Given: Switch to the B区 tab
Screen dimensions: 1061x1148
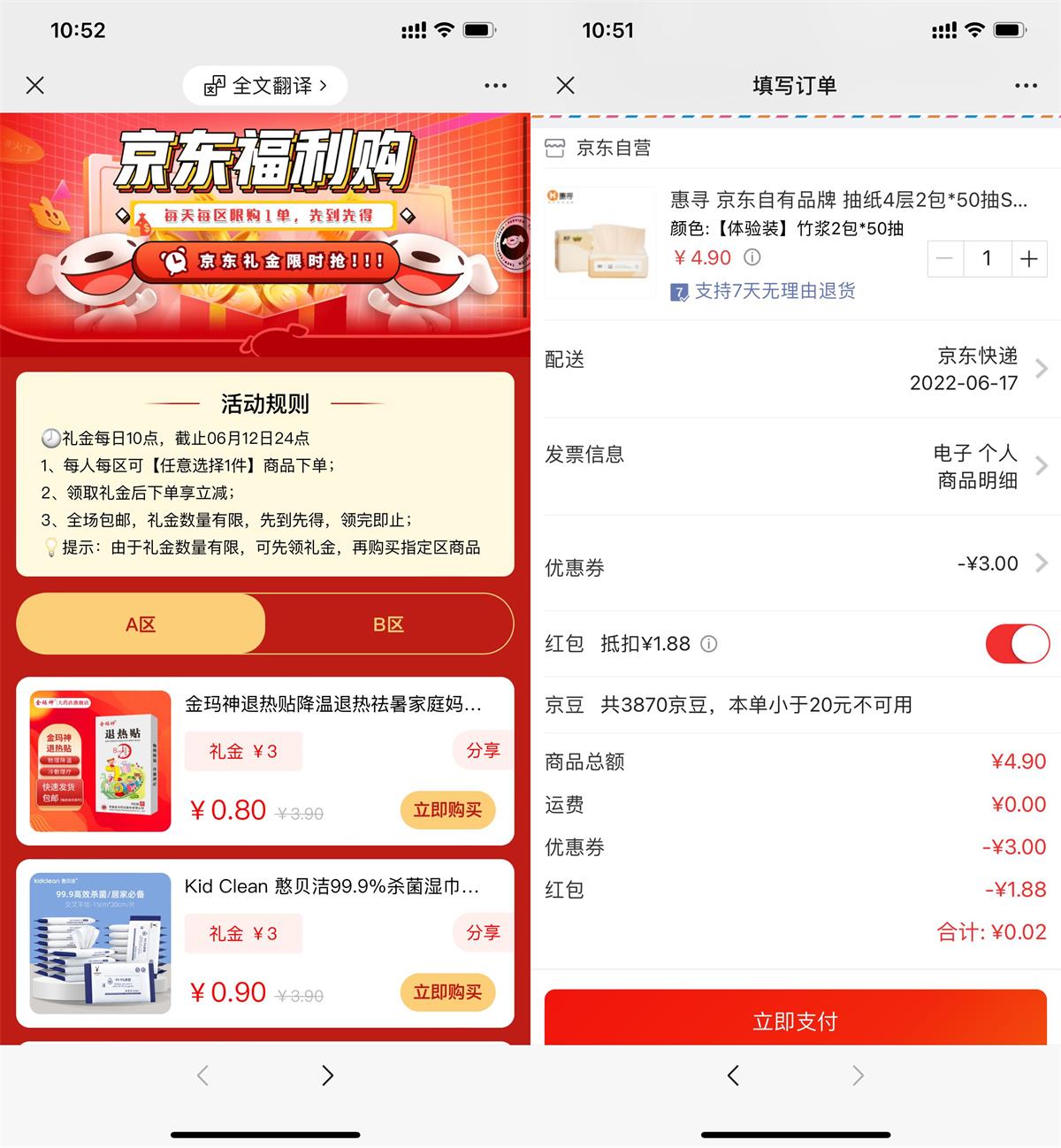Looking at the screenshot, I should [x=388, y=624].
